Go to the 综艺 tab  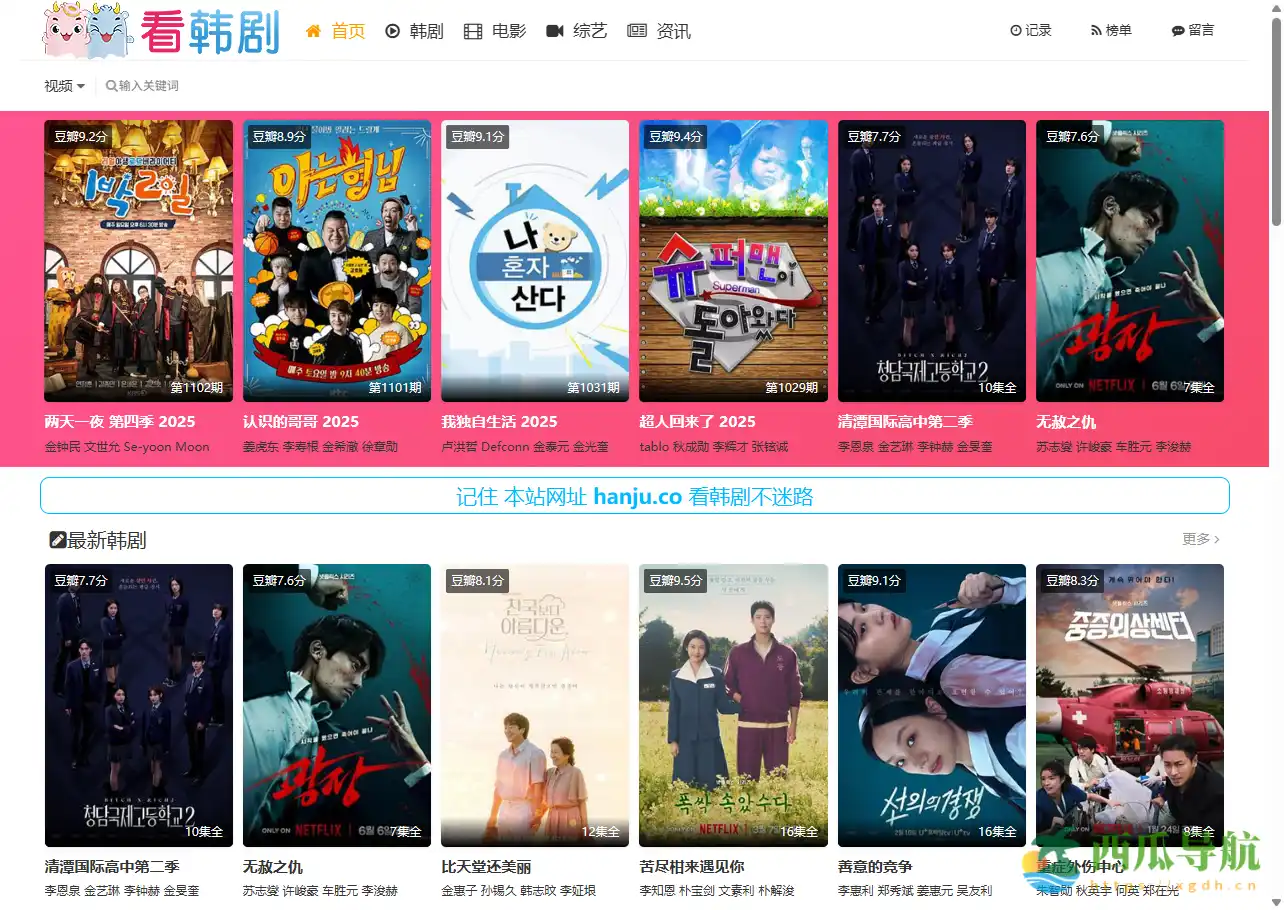point(577,31)
